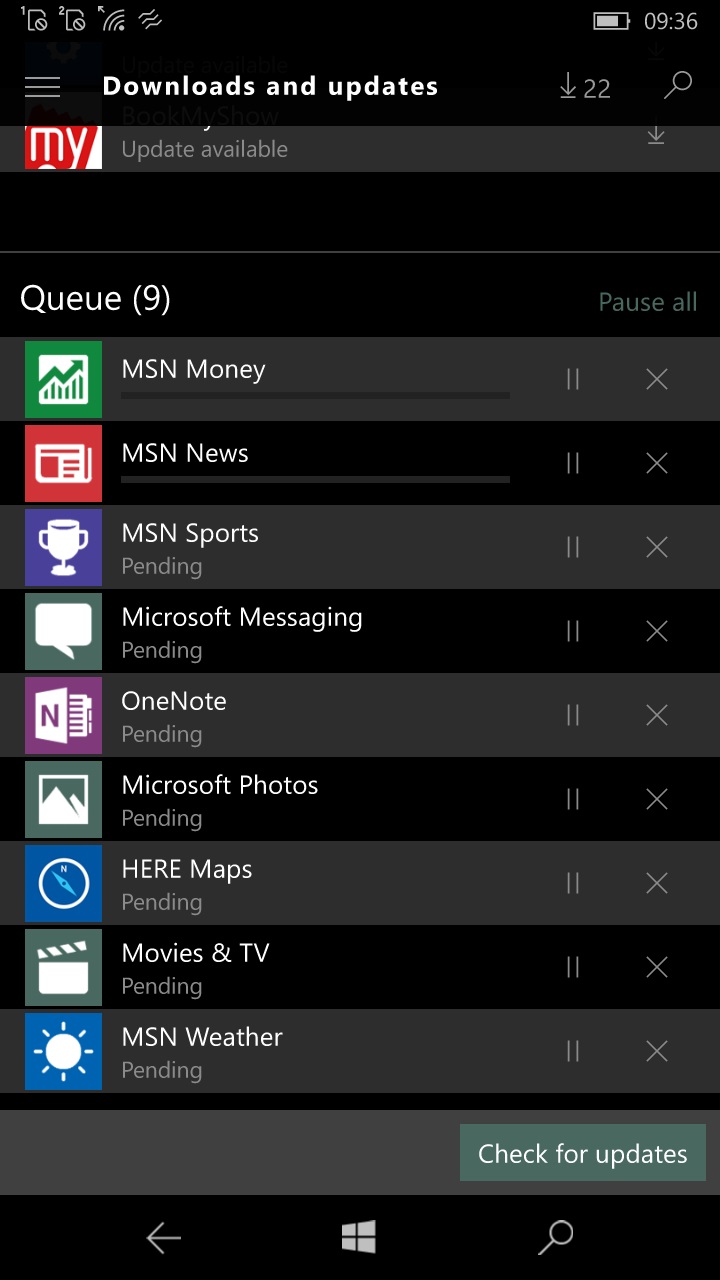720x1280 pixels.
Task: Click the MSN Sports trophy icon
Action: click(63, 547)
